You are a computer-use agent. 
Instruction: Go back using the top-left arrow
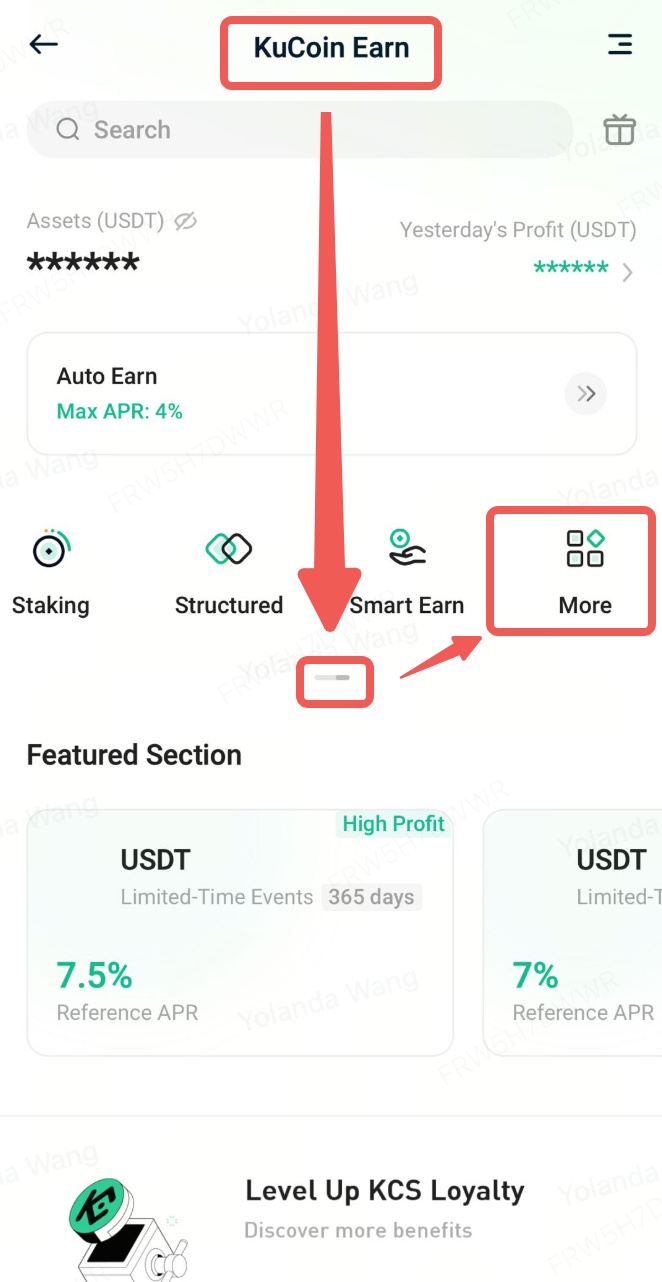click(44, 44)
